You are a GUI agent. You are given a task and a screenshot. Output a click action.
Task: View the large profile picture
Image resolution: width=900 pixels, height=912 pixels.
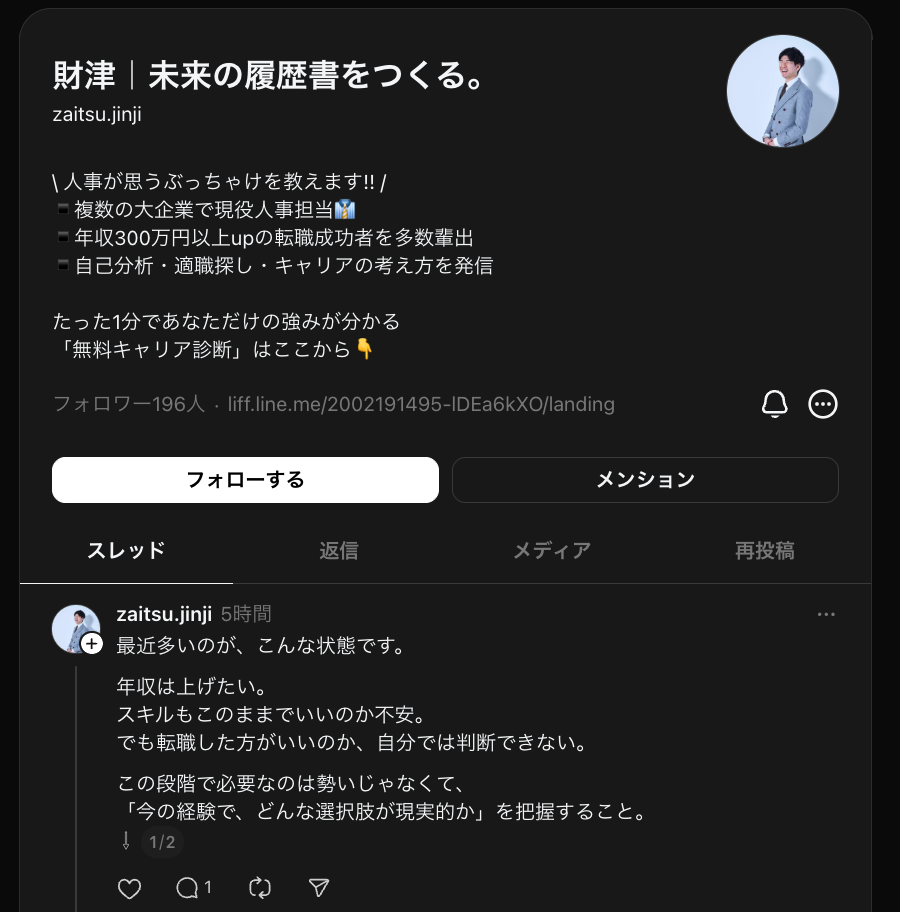click(x=782, y=92)
